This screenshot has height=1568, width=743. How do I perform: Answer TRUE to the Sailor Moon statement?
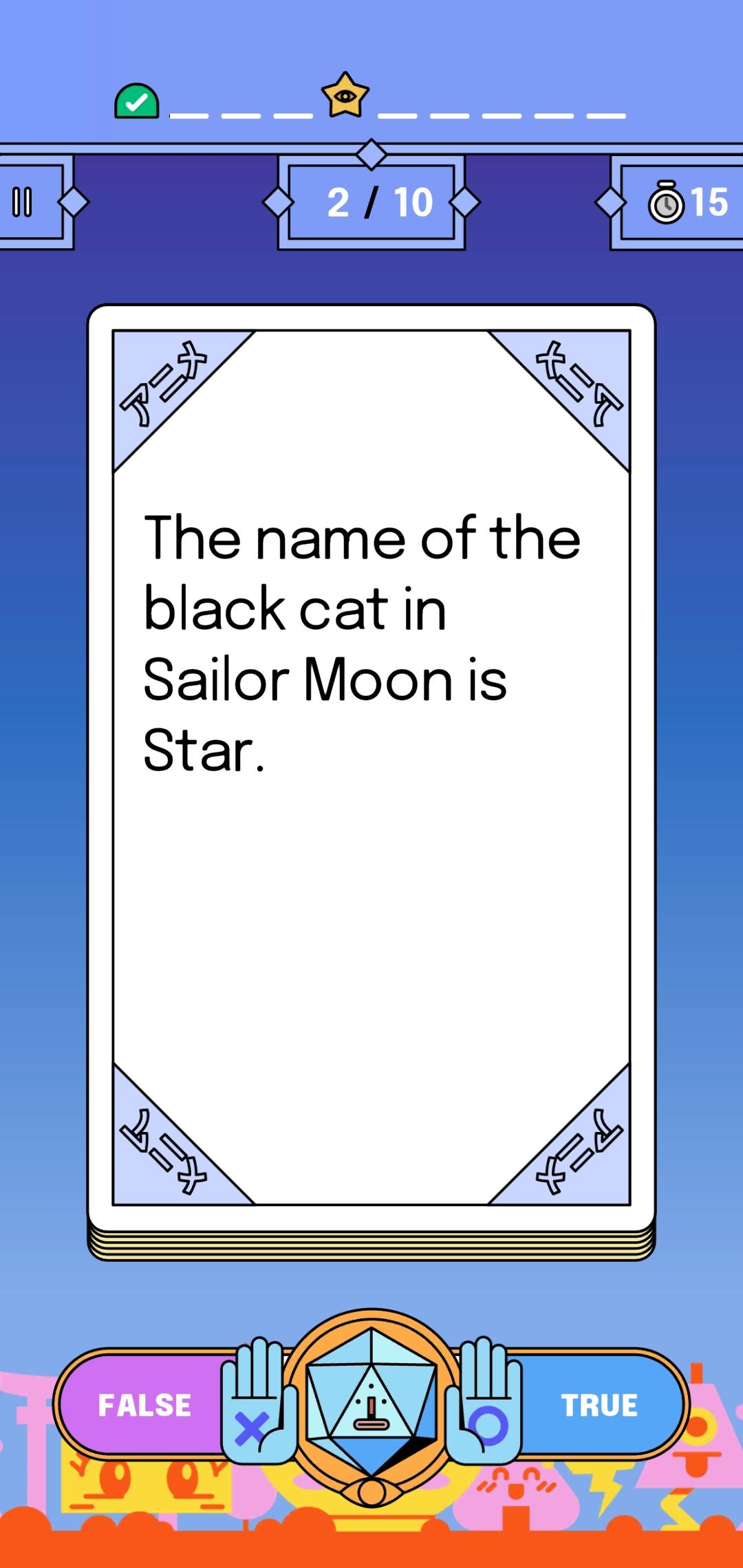coord(599,1404)
